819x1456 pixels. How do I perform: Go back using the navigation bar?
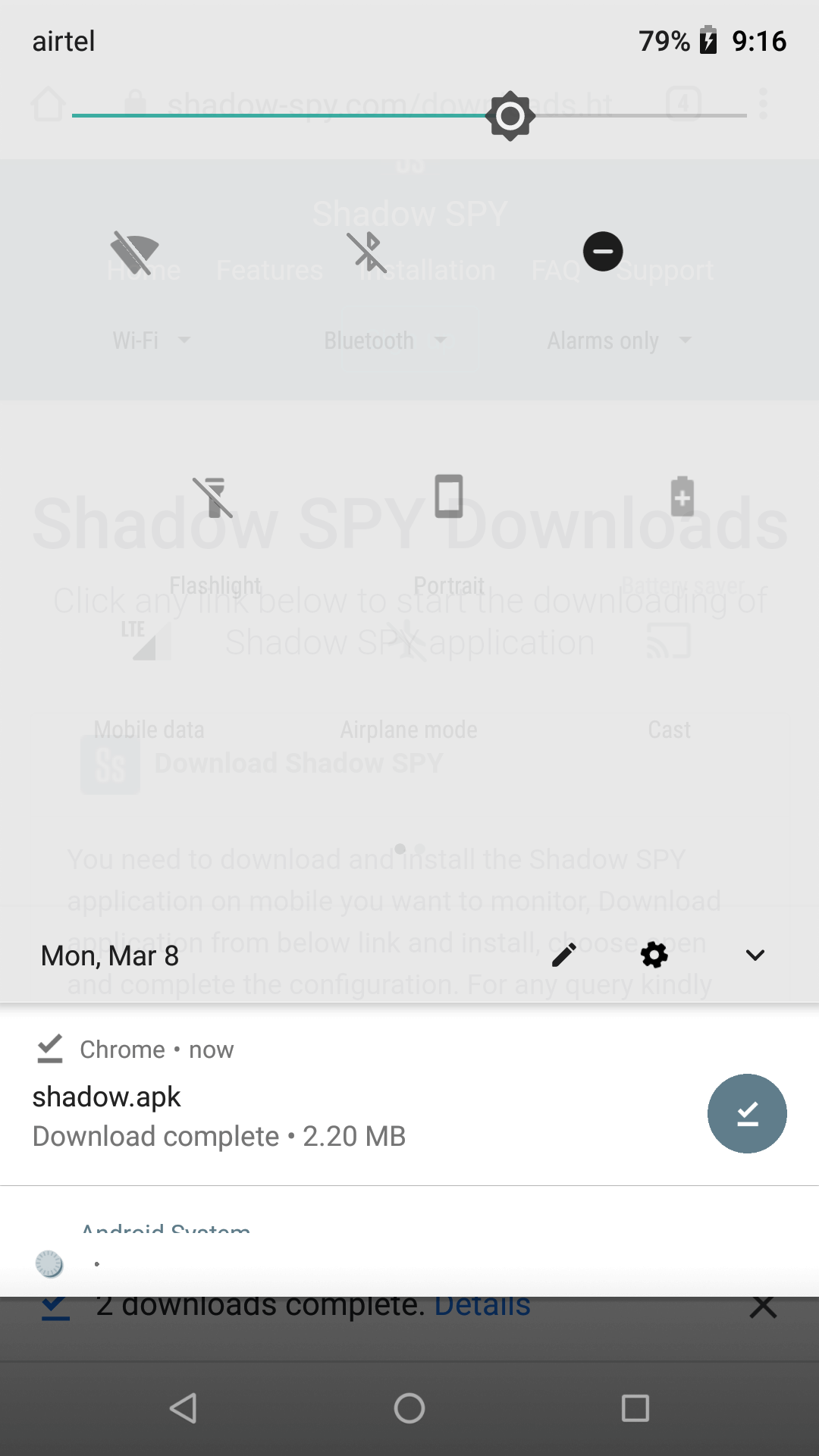184,1408
